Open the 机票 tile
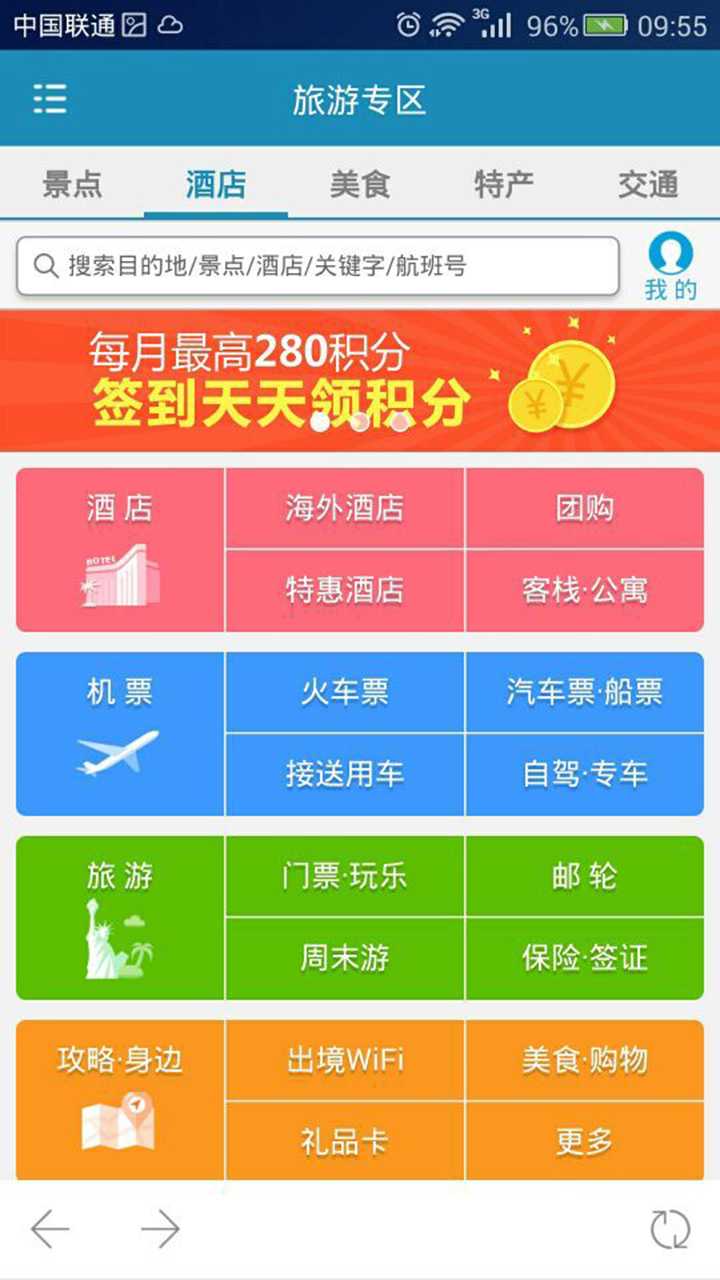This screenshot has height=1280, width=720. tap(120, 733)
